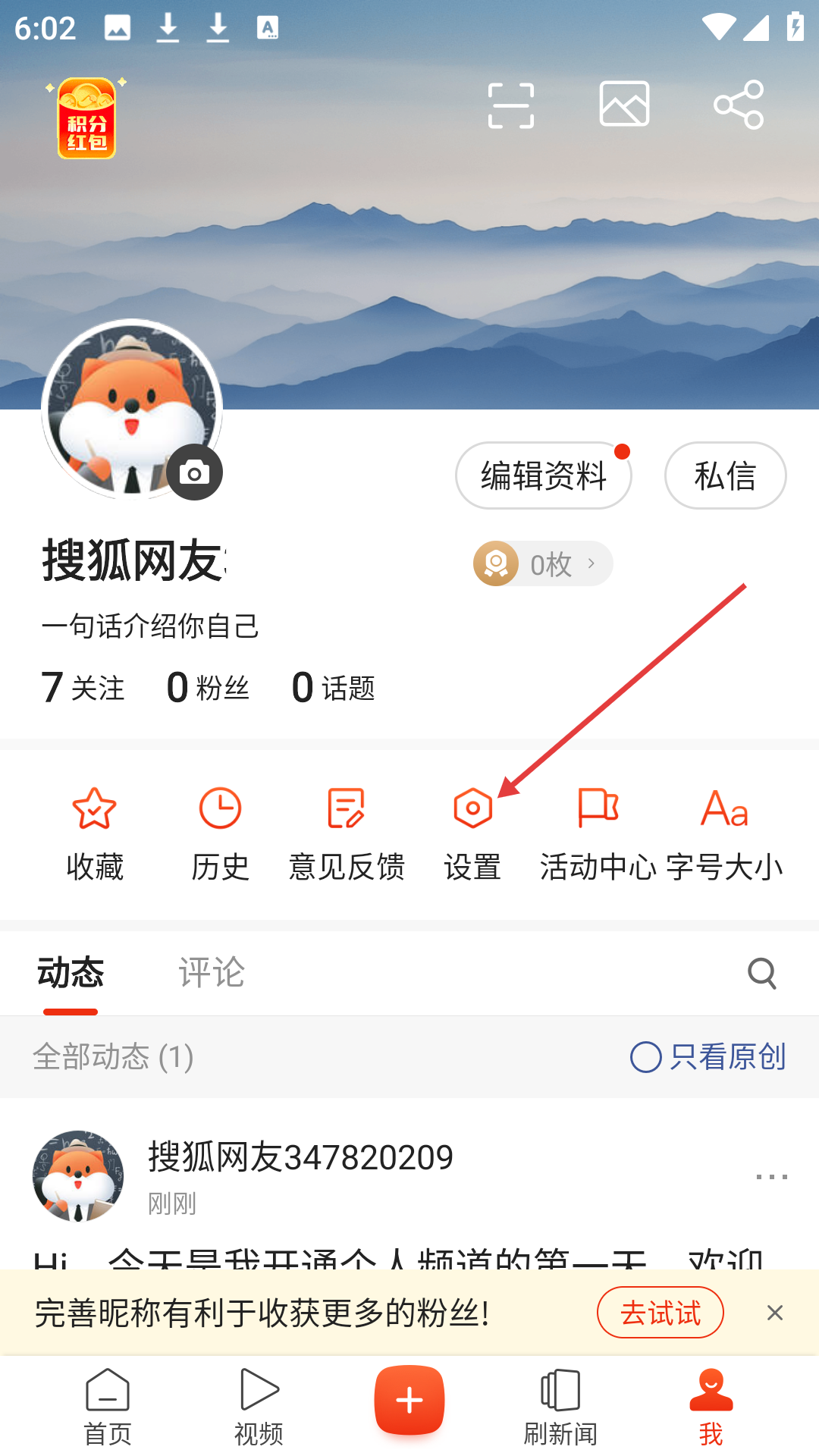The width and height of the screenshot is (819, 1456).
Task: Open 活动中心 activity center
Action: (598, 833)
